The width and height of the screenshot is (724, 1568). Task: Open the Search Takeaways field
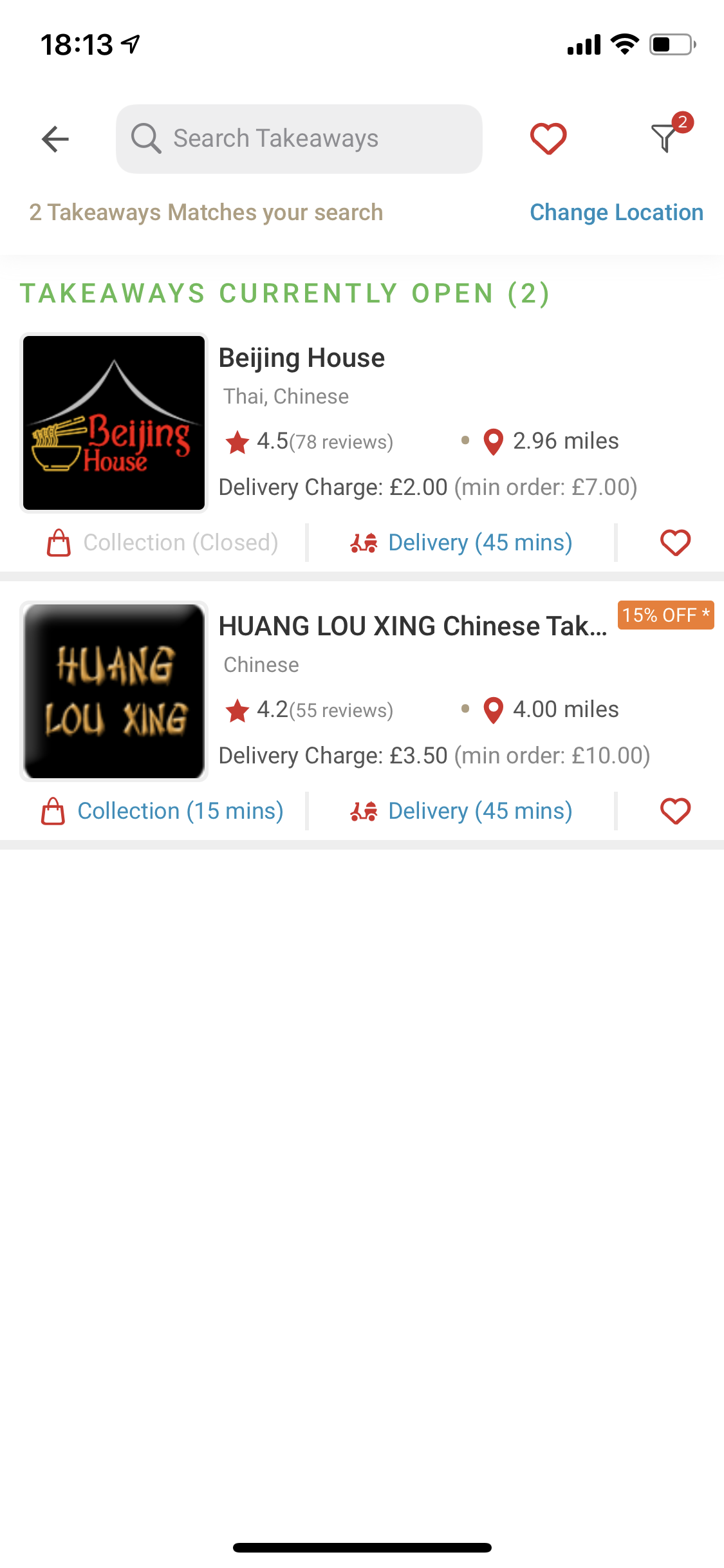pyautogui.click(x=299, y=138)
